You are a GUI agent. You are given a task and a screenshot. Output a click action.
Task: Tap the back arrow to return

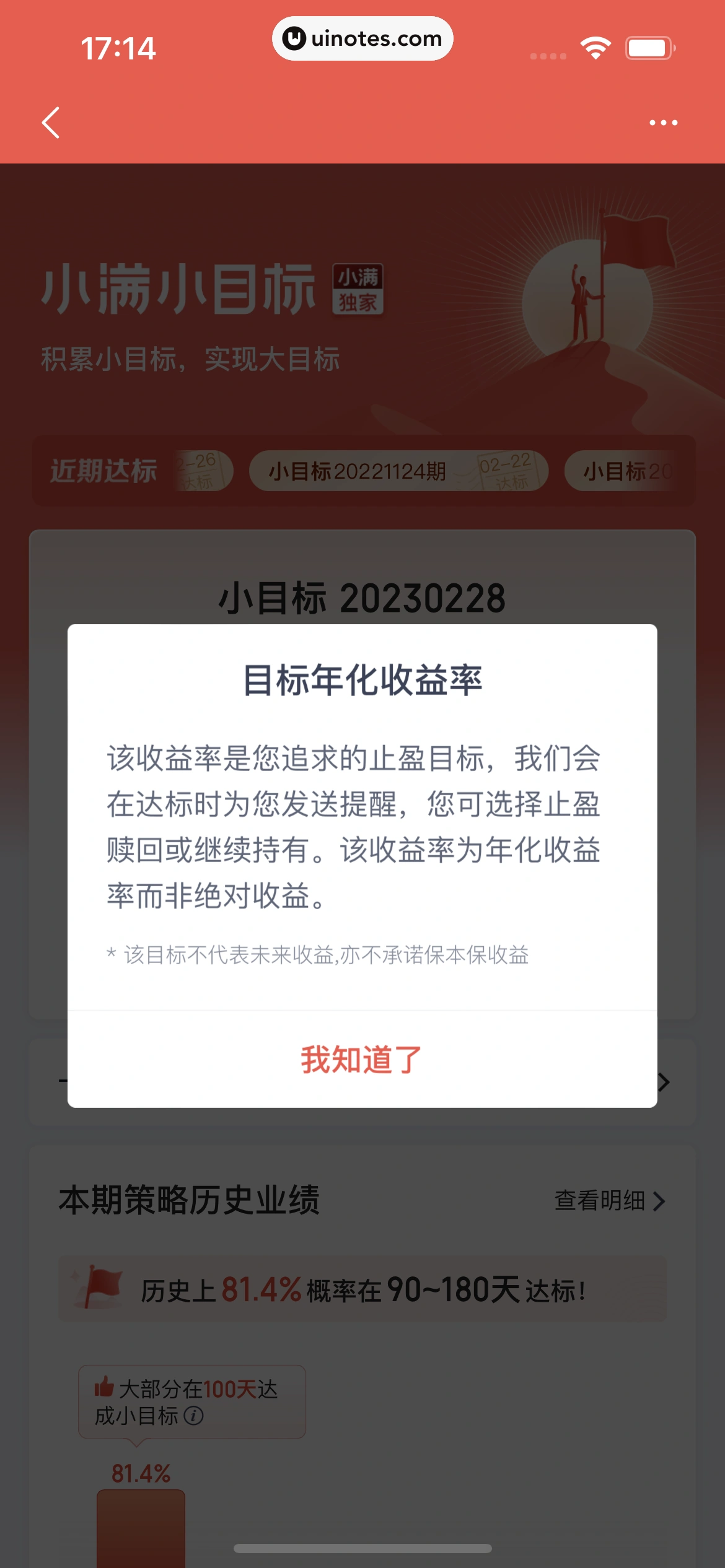[x=52, y=122]
